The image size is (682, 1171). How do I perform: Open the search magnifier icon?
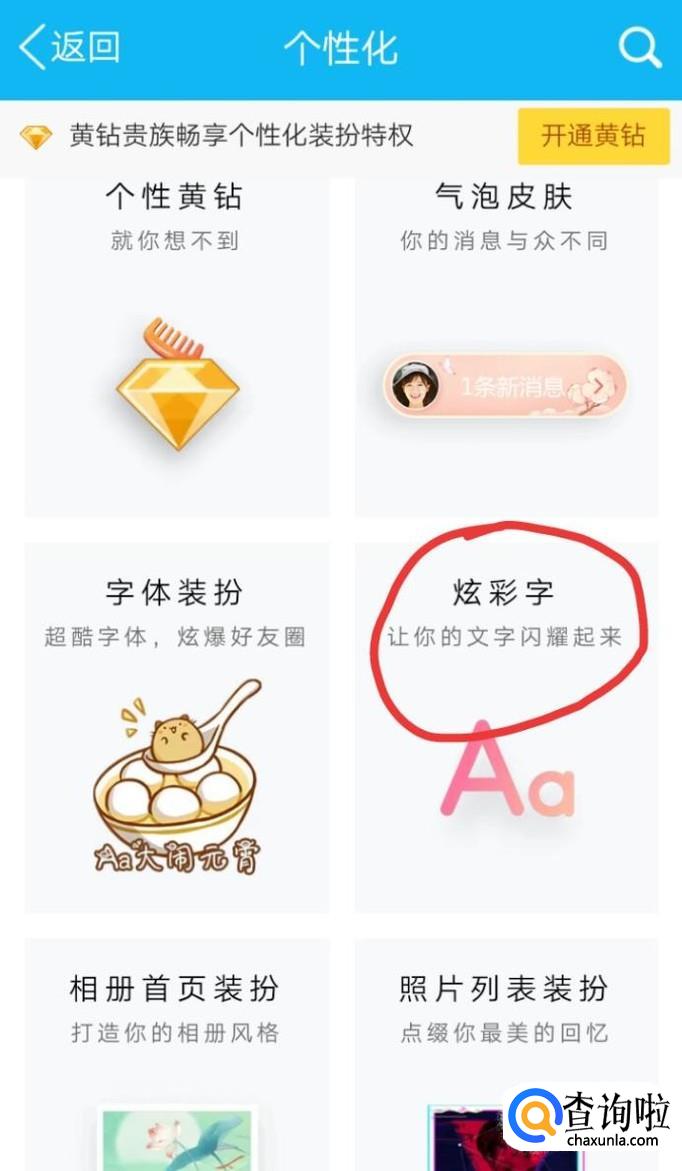[x=640, y=47]
